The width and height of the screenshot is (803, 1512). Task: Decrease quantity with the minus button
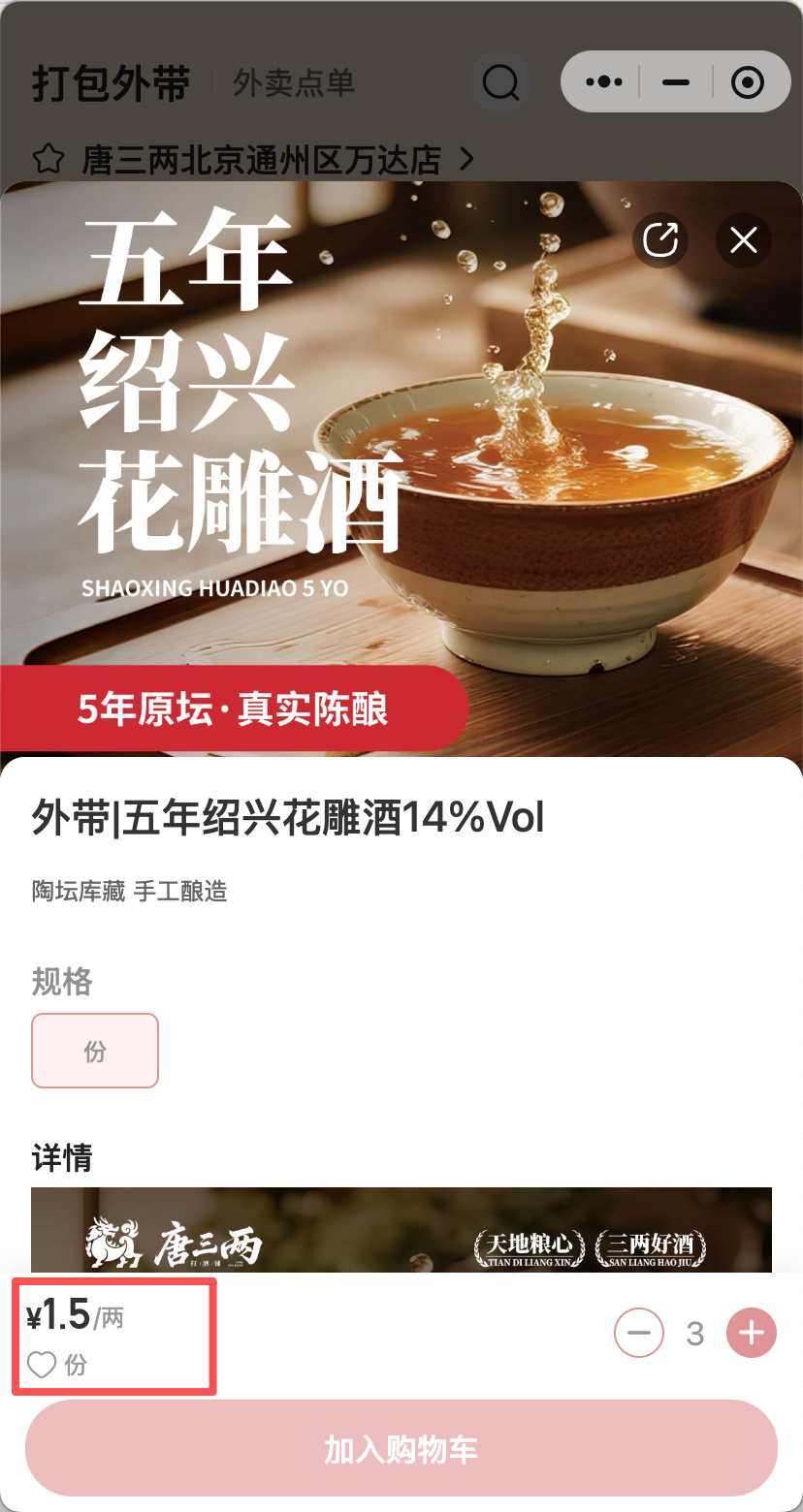coord(639,1334)
